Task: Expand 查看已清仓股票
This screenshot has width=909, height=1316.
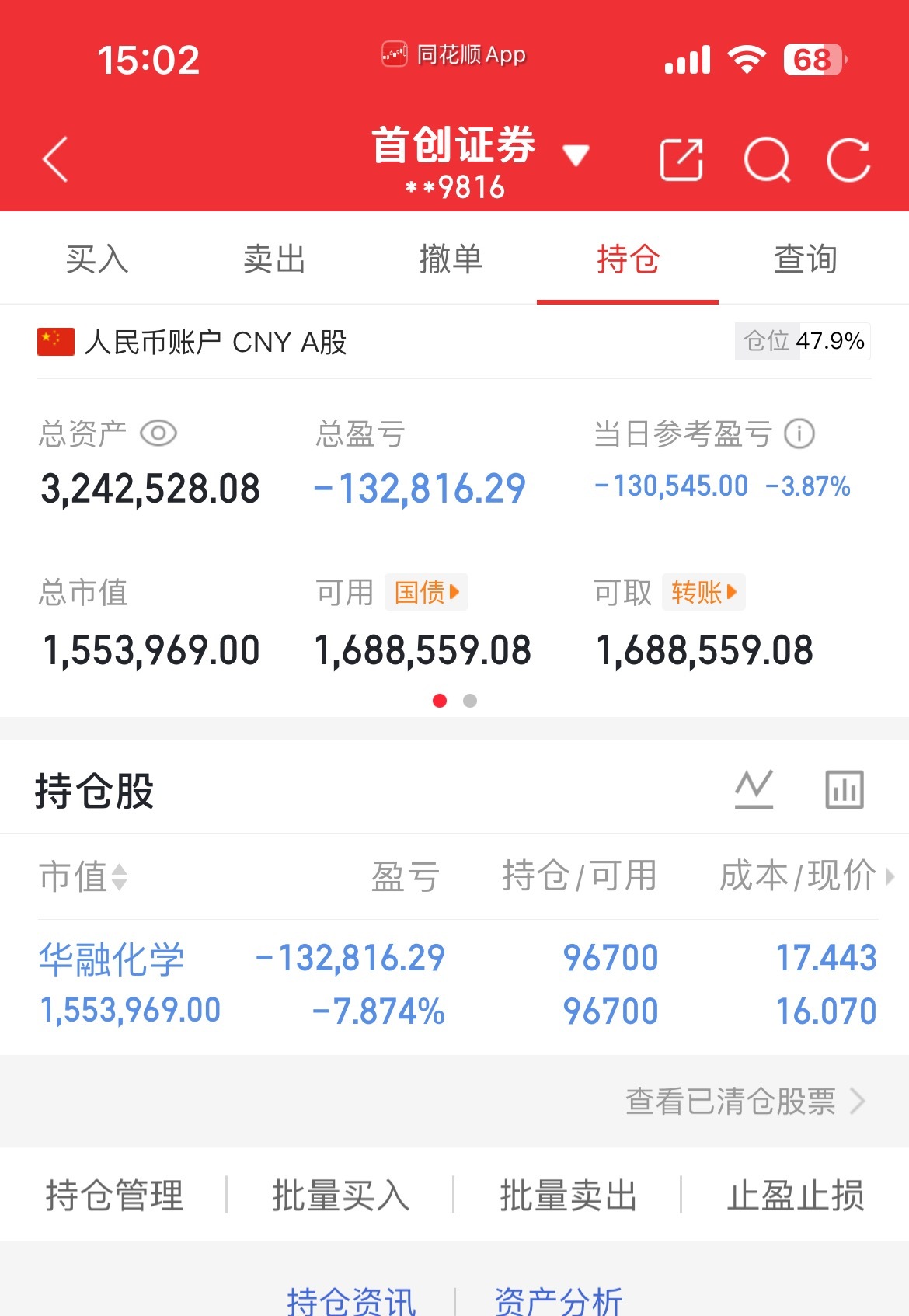Action: click(x=731, y=1102)
